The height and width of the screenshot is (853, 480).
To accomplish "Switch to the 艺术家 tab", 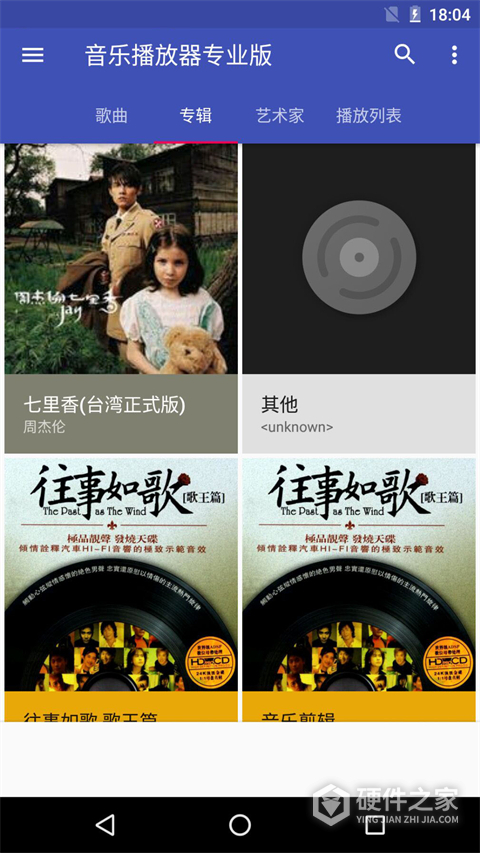I will 280,116.
